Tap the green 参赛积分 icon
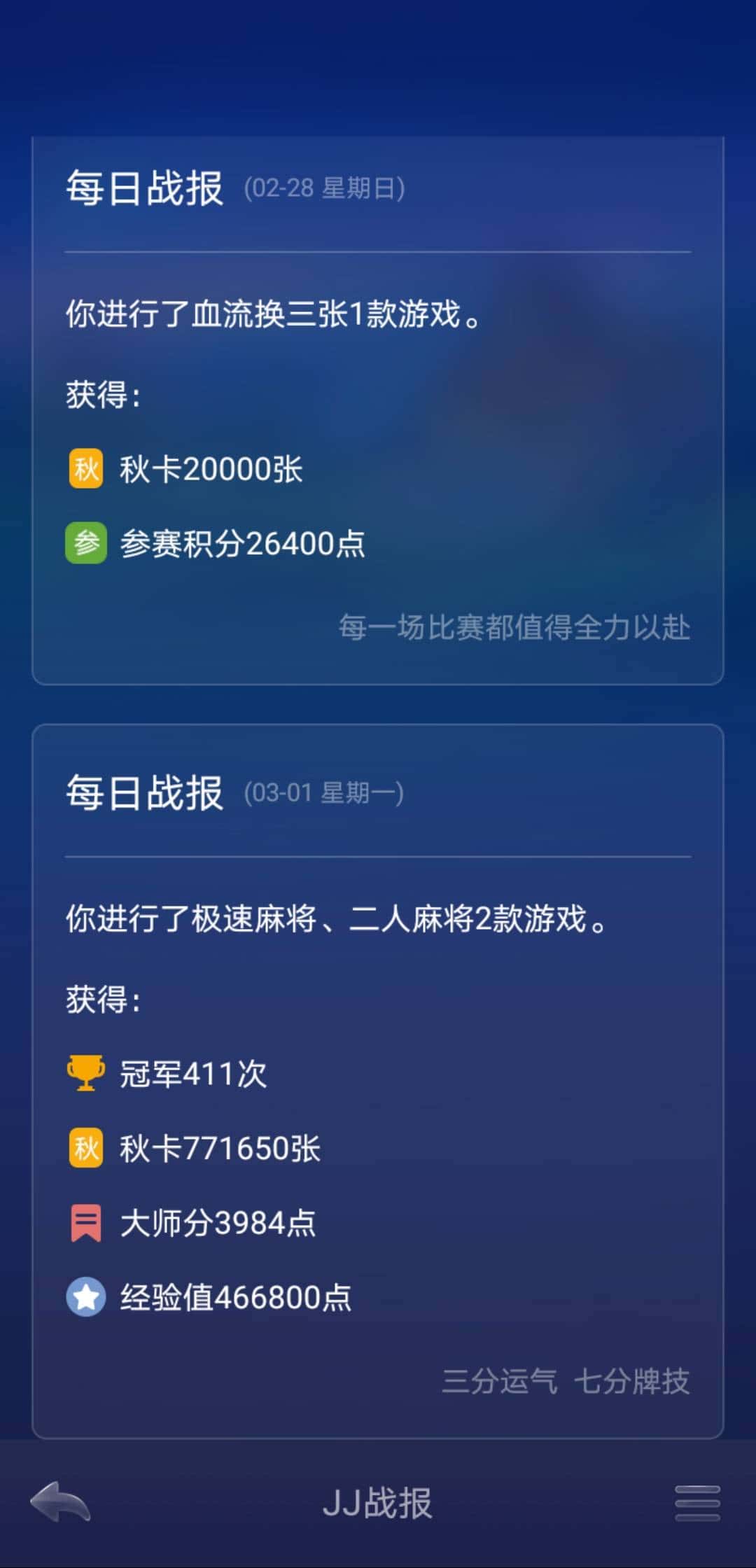 (x=85, y=545)
